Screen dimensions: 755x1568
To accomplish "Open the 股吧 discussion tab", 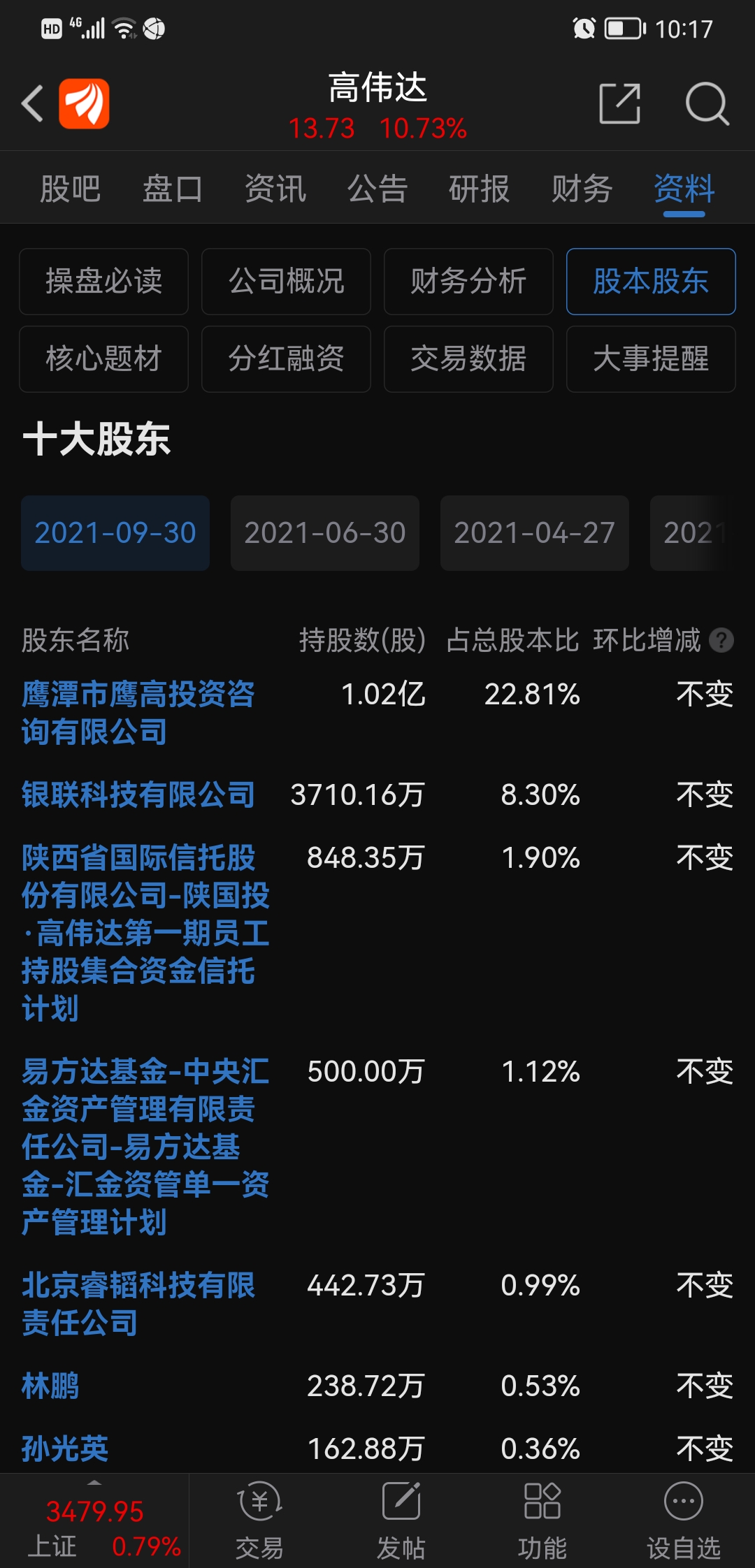I will click(x=70, y=189).
